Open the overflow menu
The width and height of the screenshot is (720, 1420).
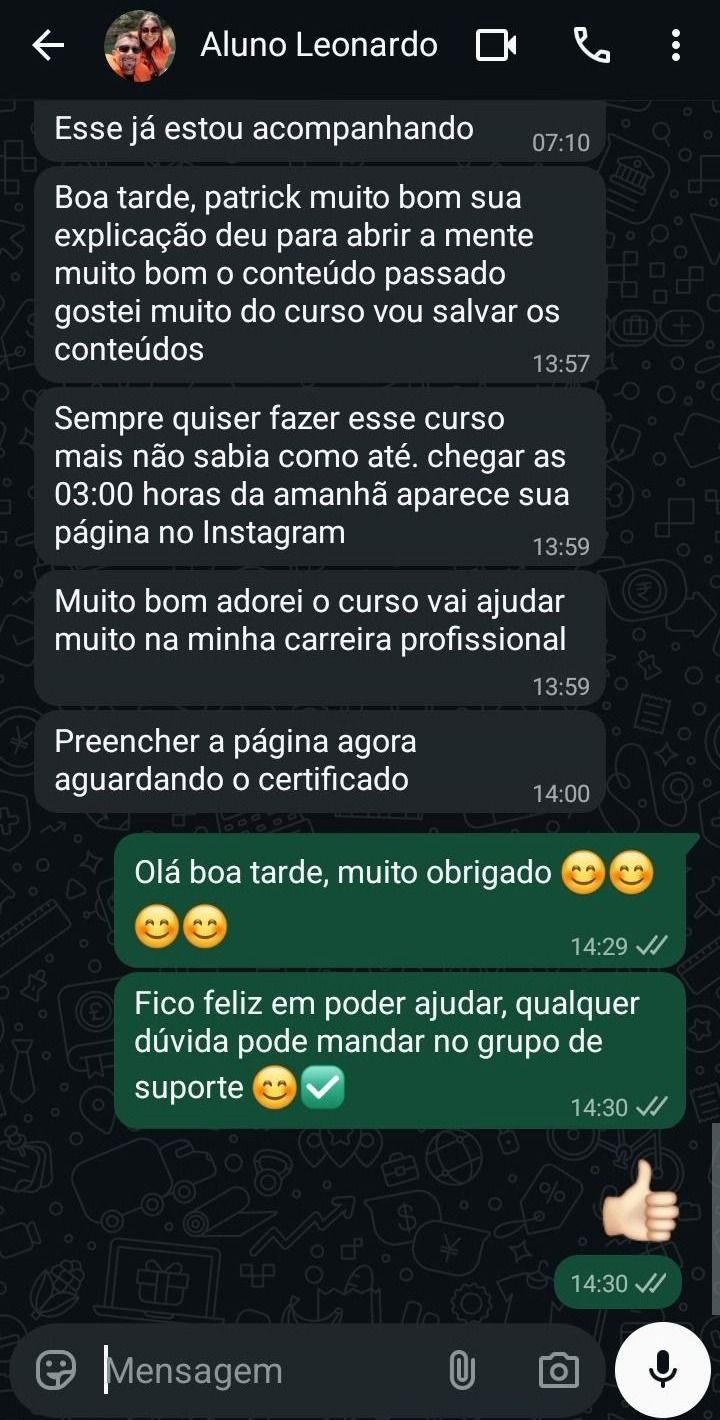[x=676, y=45]
